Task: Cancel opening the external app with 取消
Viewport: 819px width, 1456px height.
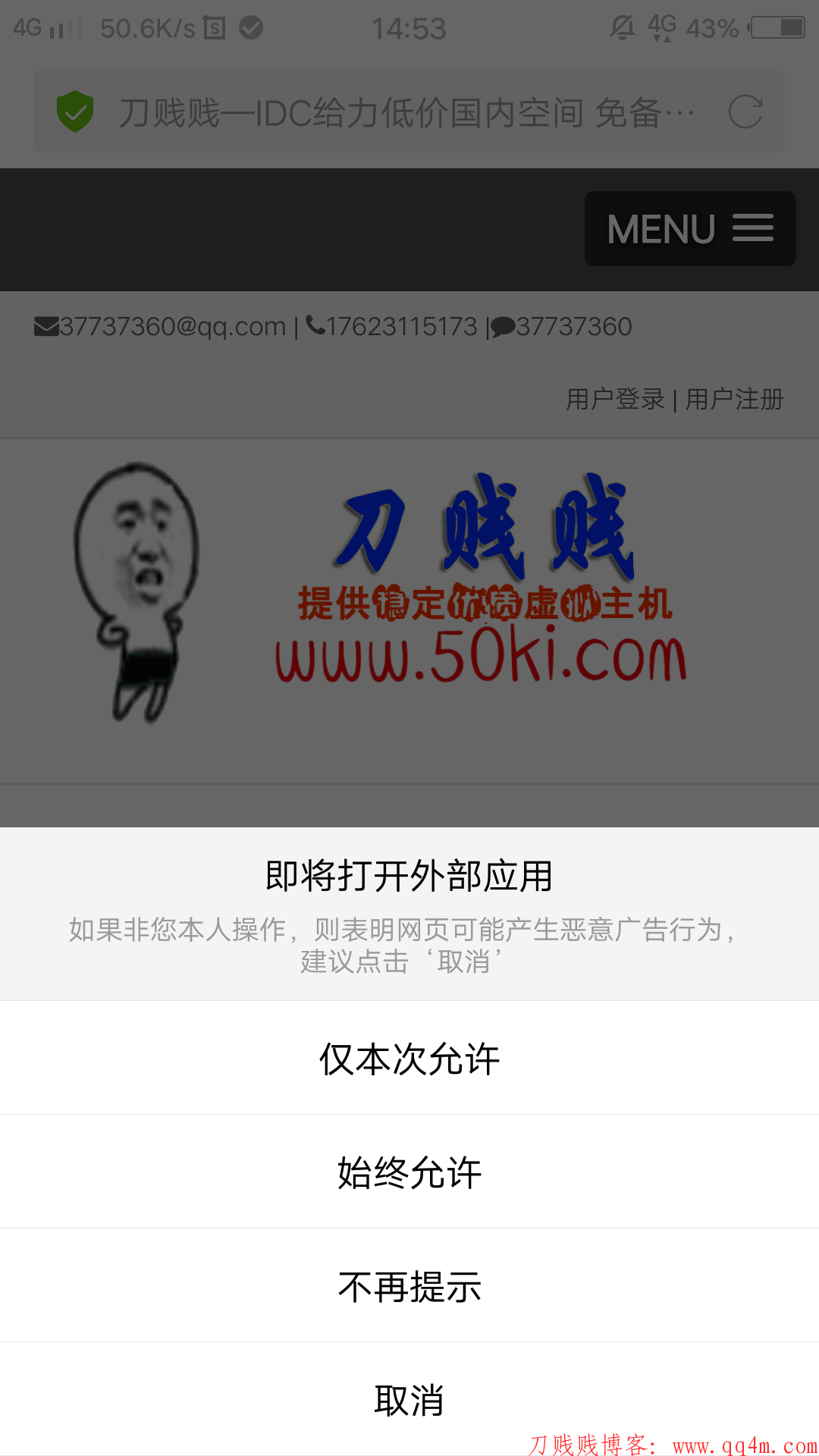Action: [409, 1400]
